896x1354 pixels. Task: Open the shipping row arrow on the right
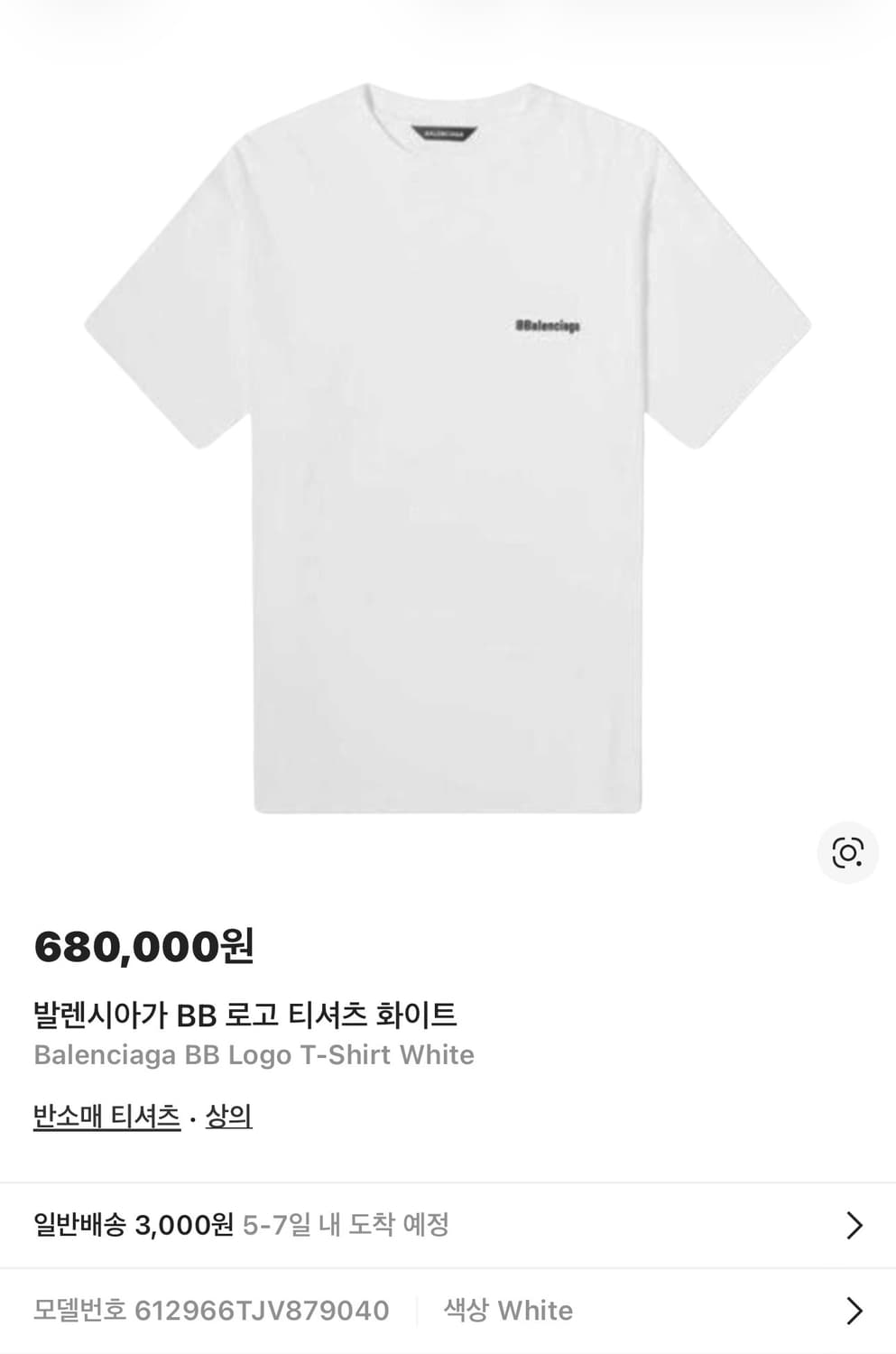853,1226
